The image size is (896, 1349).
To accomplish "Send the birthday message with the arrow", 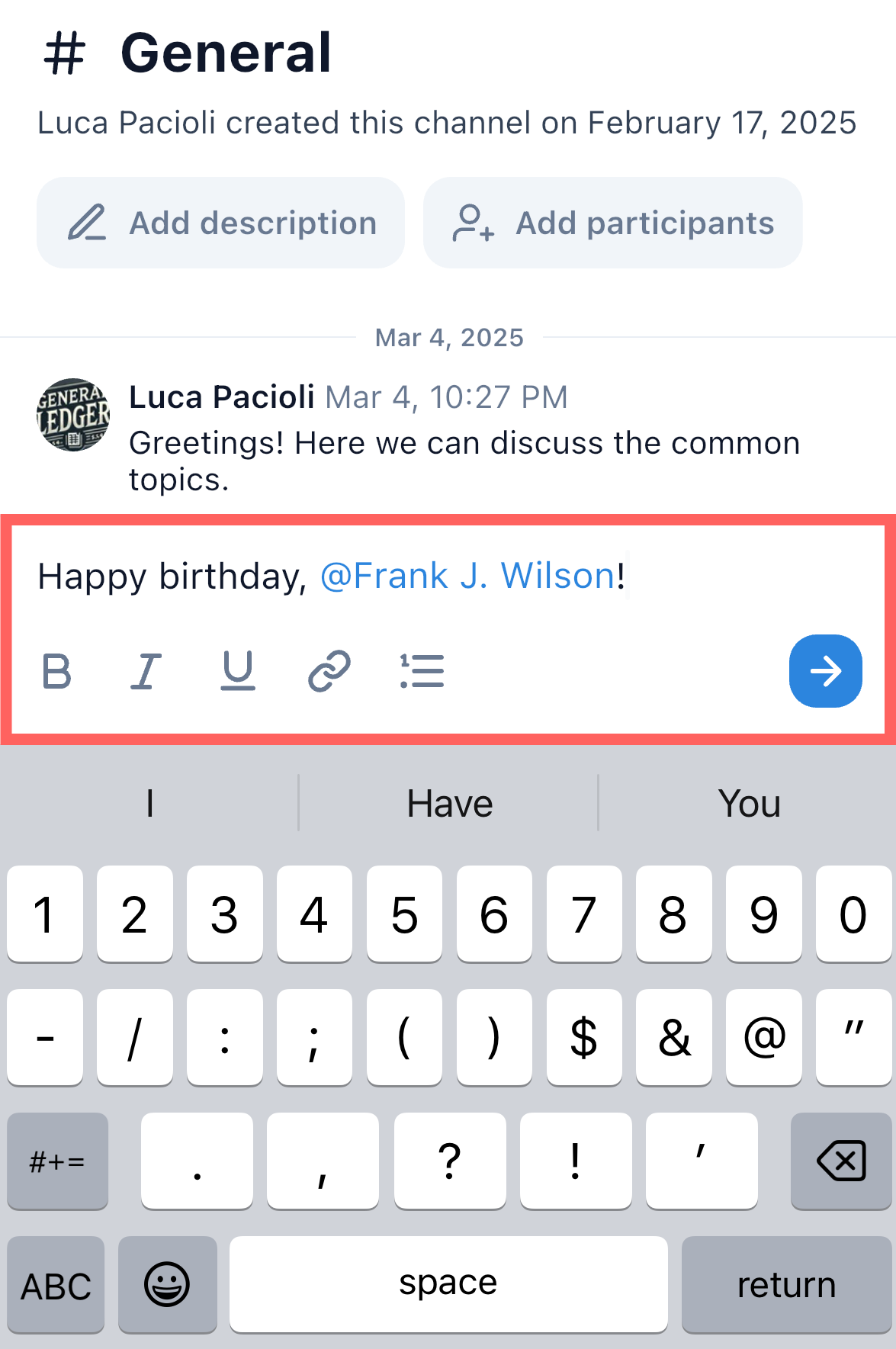I will tap(825, 671).
